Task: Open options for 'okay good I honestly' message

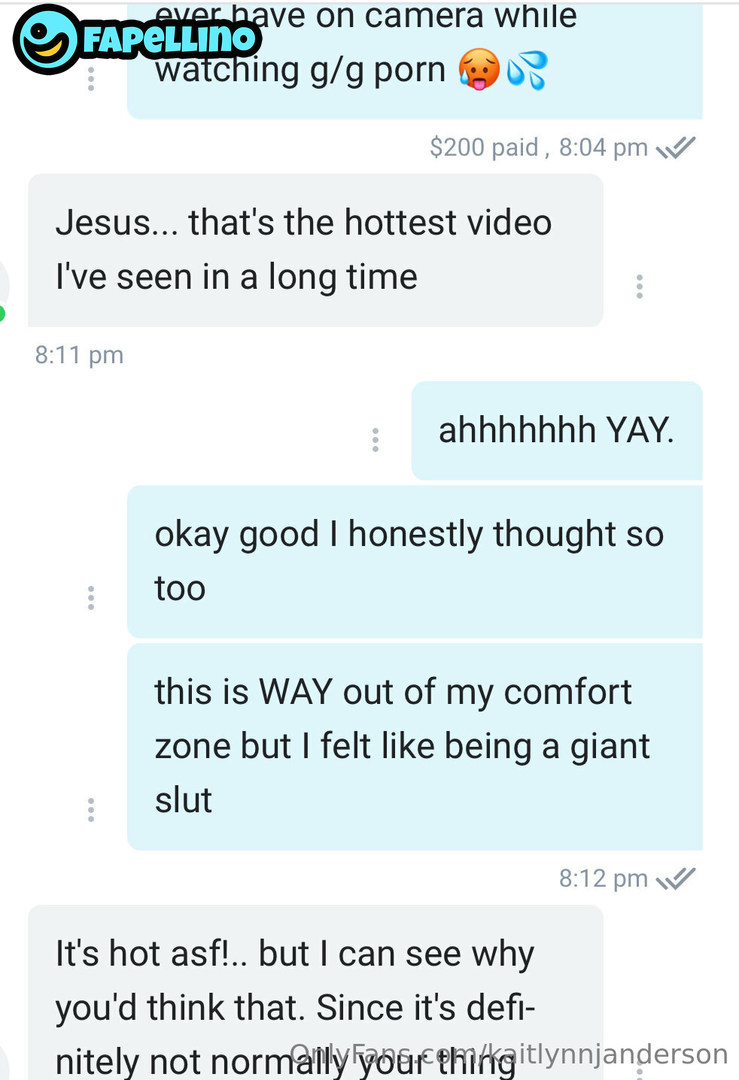Action: click(91, 598)
